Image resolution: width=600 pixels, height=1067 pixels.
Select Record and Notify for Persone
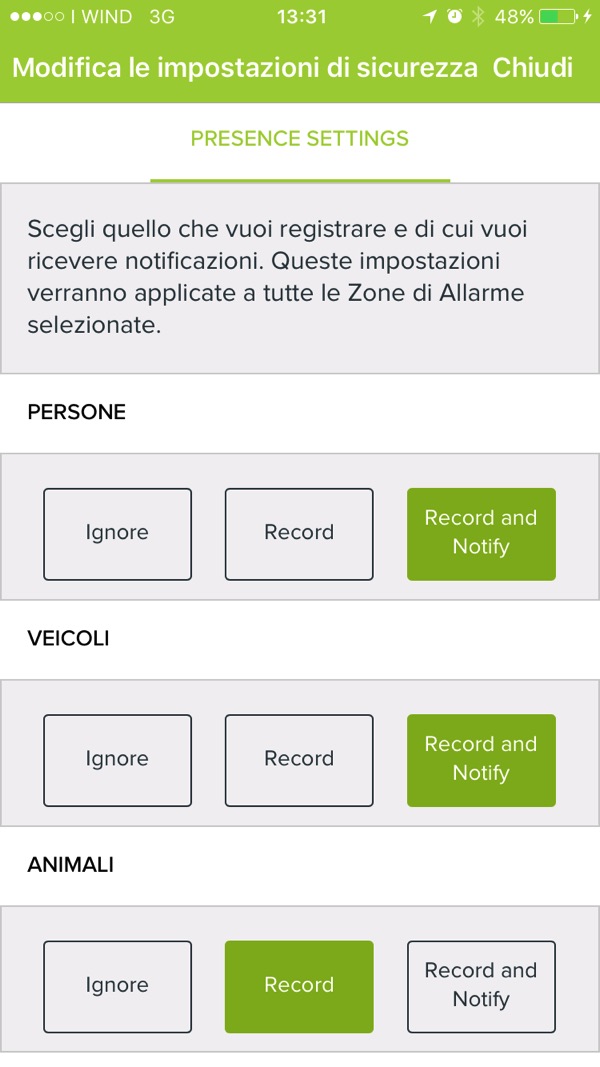(x=481, y=533)
